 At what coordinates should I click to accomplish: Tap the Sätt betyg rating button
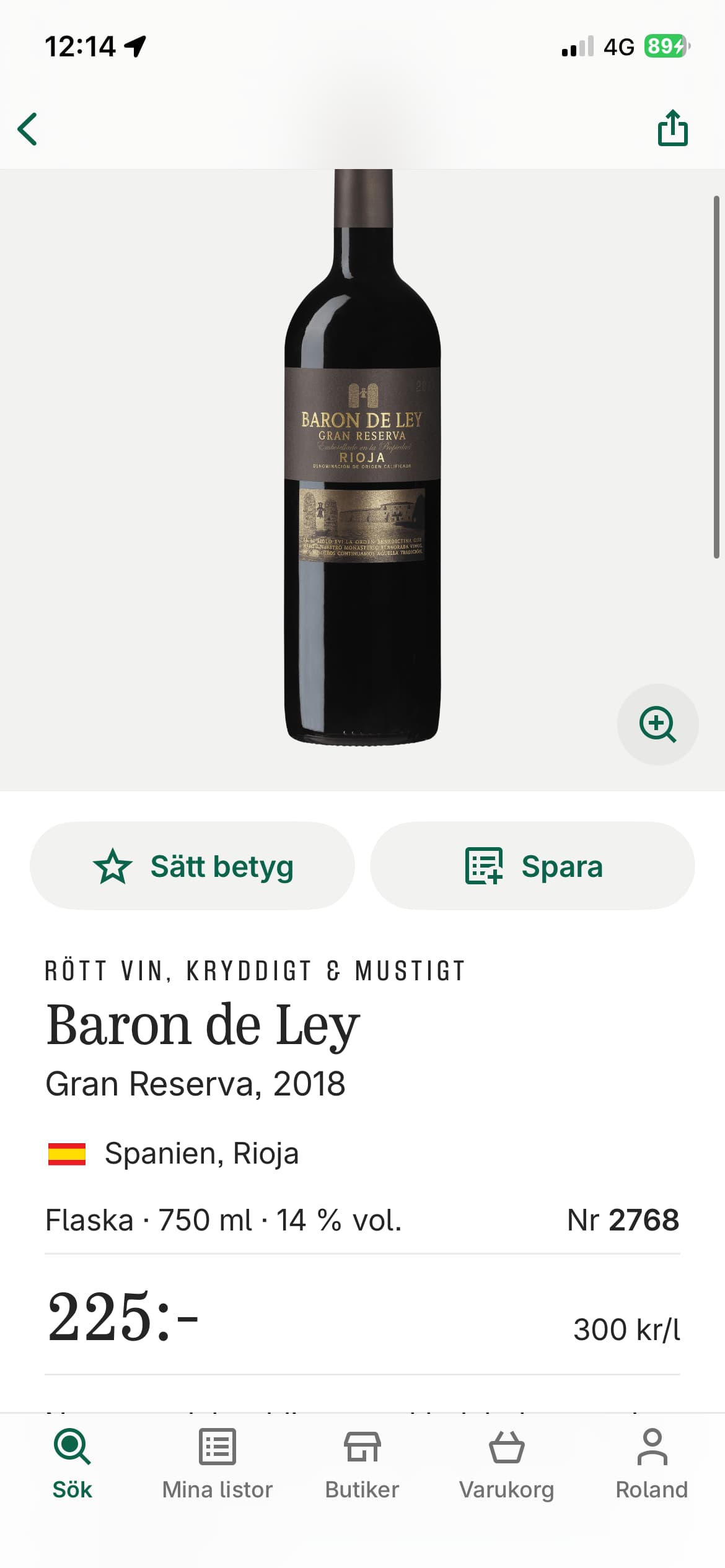pos(192,866)
